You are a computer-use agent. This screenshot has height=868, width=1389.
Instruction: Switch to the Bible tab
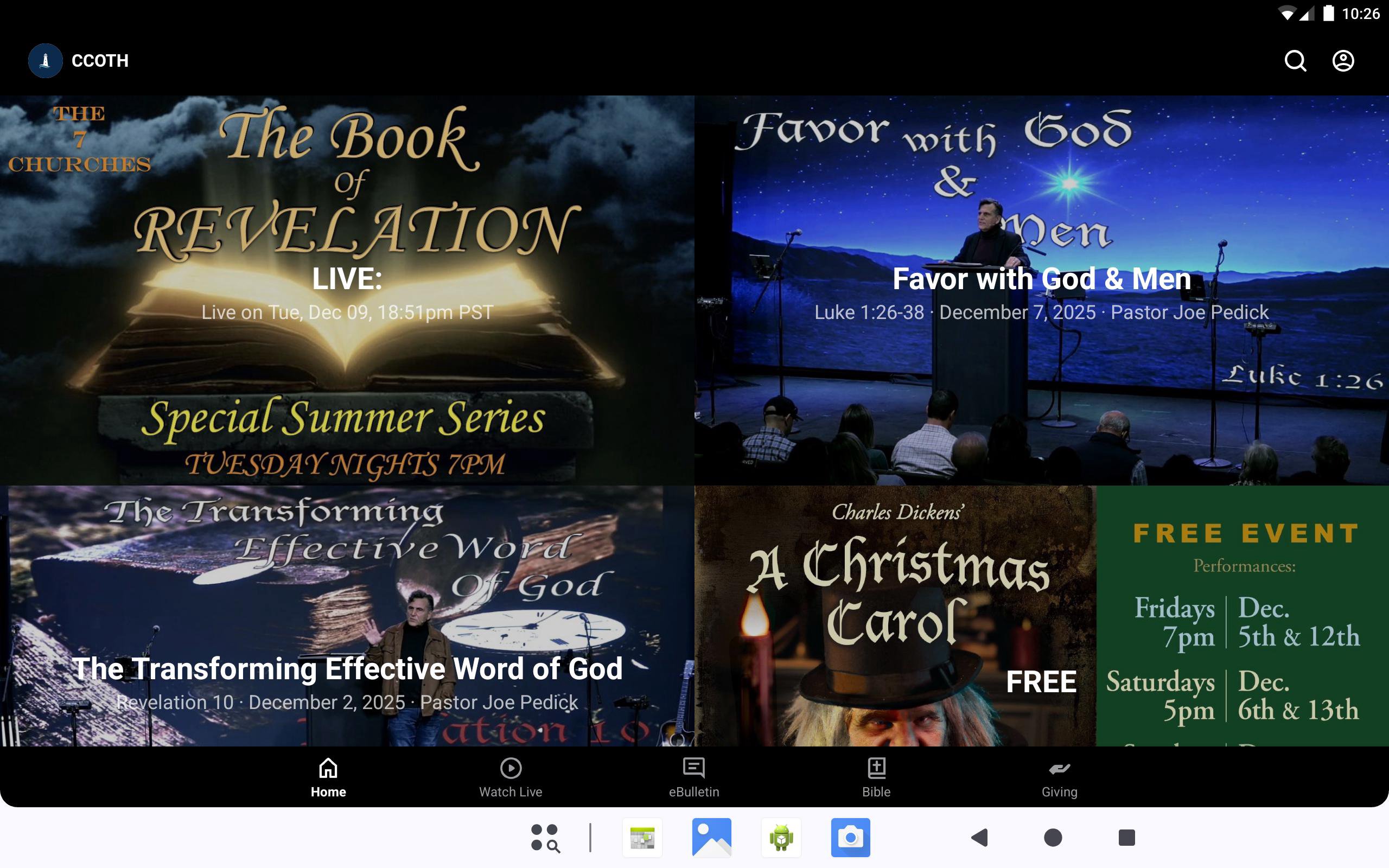point(876,777)
